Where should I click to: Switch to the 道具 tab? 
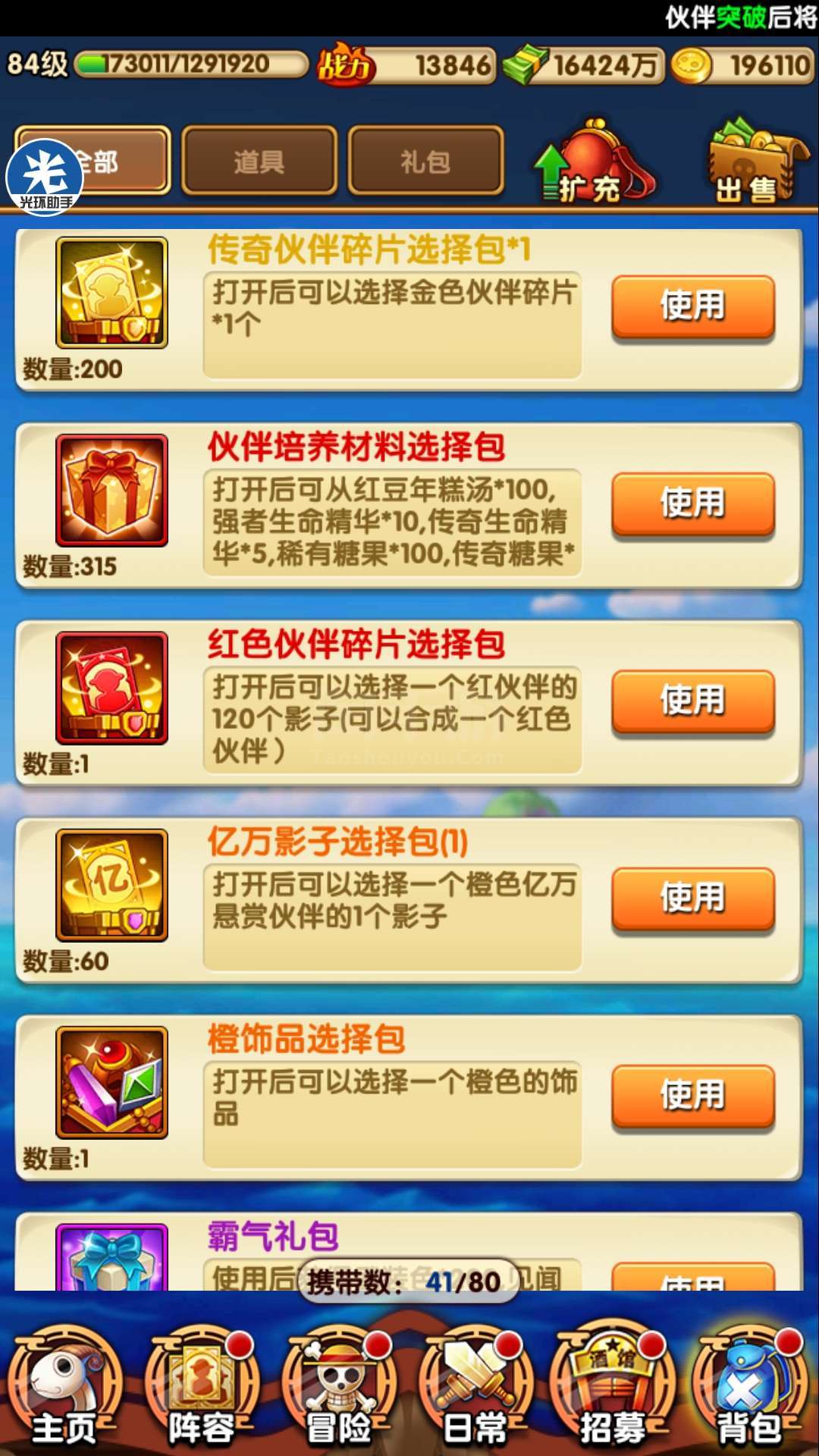click(x=259, y=161)
